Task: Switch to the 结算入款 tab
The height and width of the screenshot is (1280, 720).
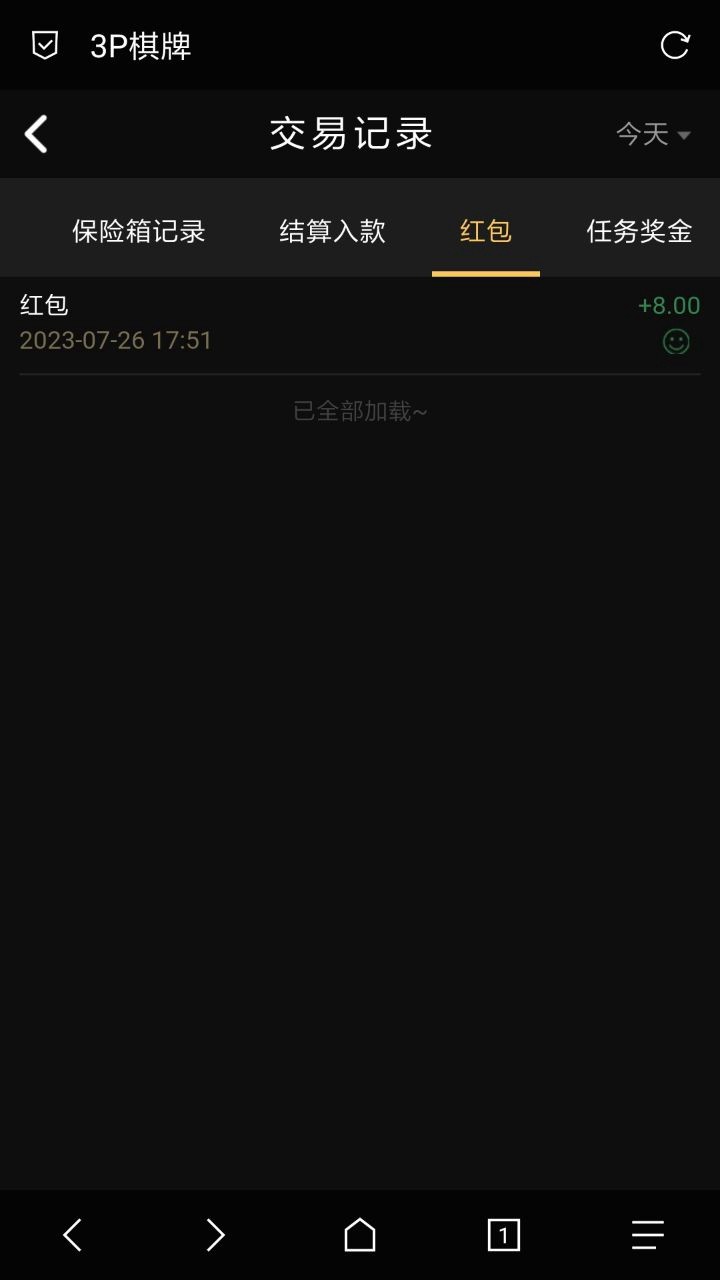Action: tap(332, 232)
